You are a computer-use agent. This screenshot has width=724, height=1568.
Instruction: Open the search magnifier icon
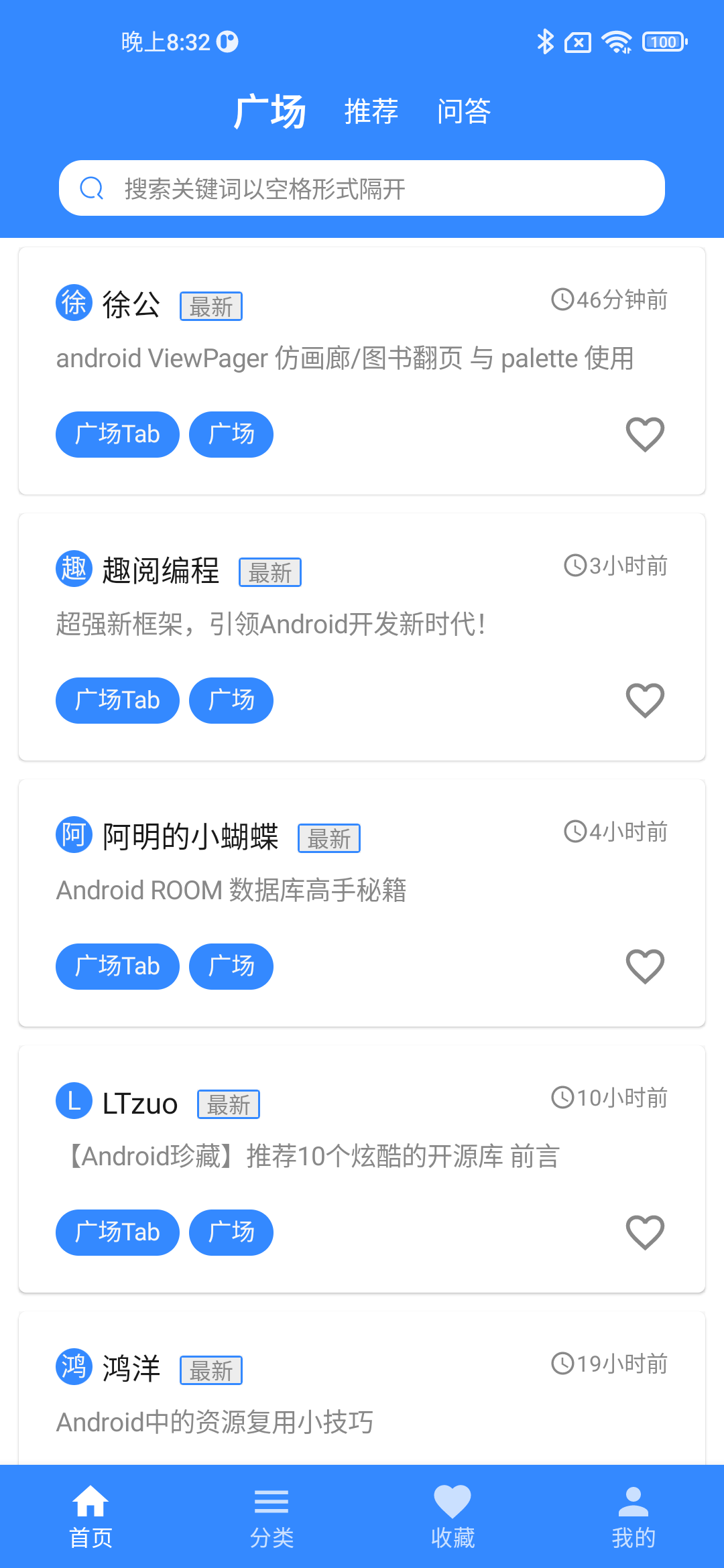pos(91,188)
